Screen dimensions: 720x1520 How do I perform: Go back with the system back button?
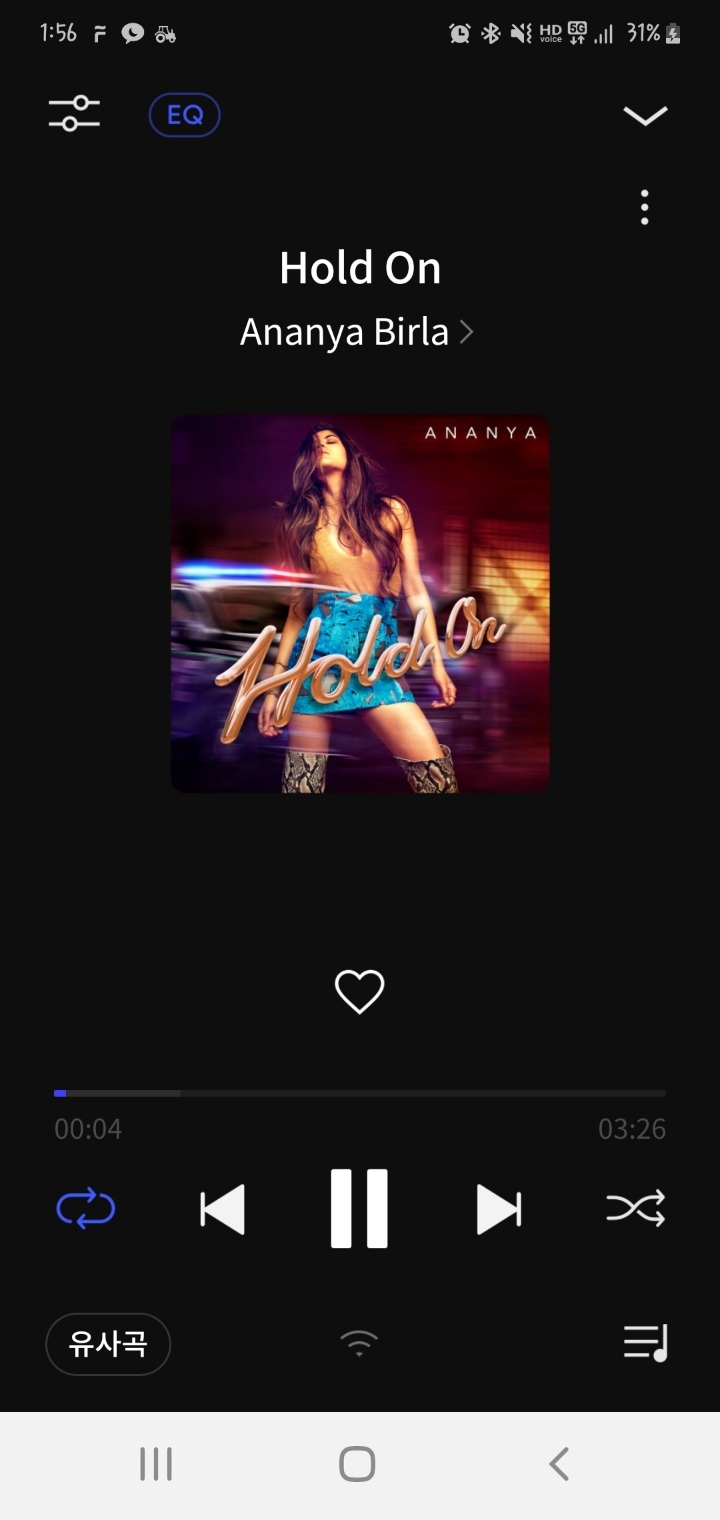pos(559,1464)
